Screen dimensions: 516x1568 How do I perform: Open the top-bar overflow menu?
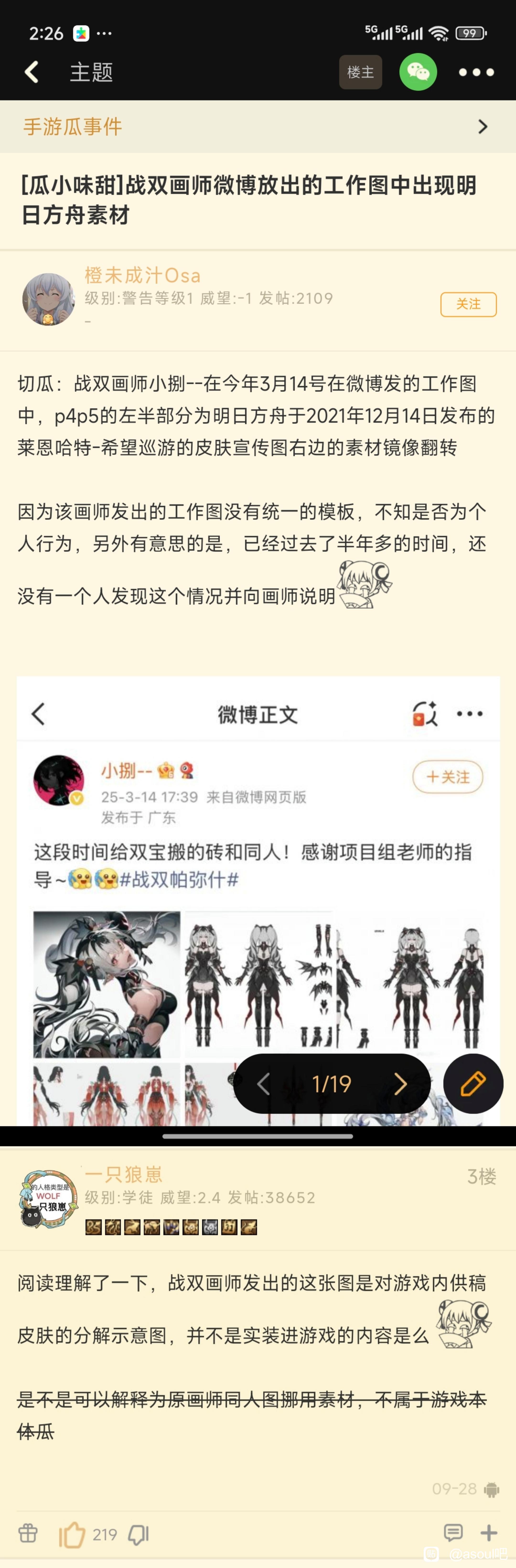[x=476, y=72]
